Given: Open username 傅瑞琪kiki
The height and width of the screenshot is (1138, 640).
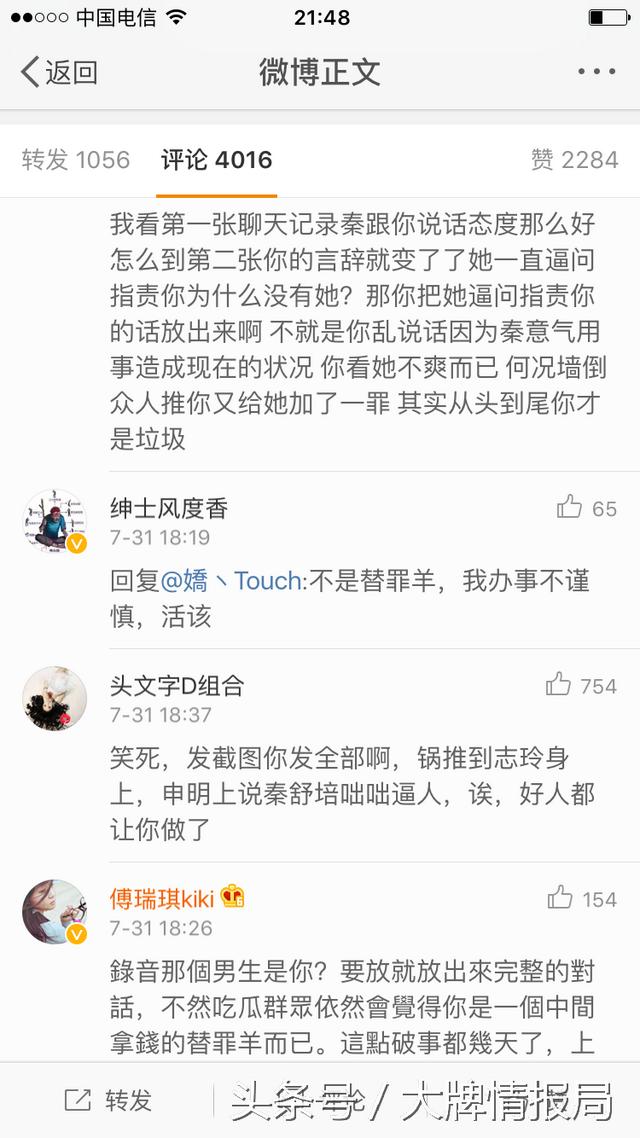Looking at the screenshot, I should tap(161, 897).
